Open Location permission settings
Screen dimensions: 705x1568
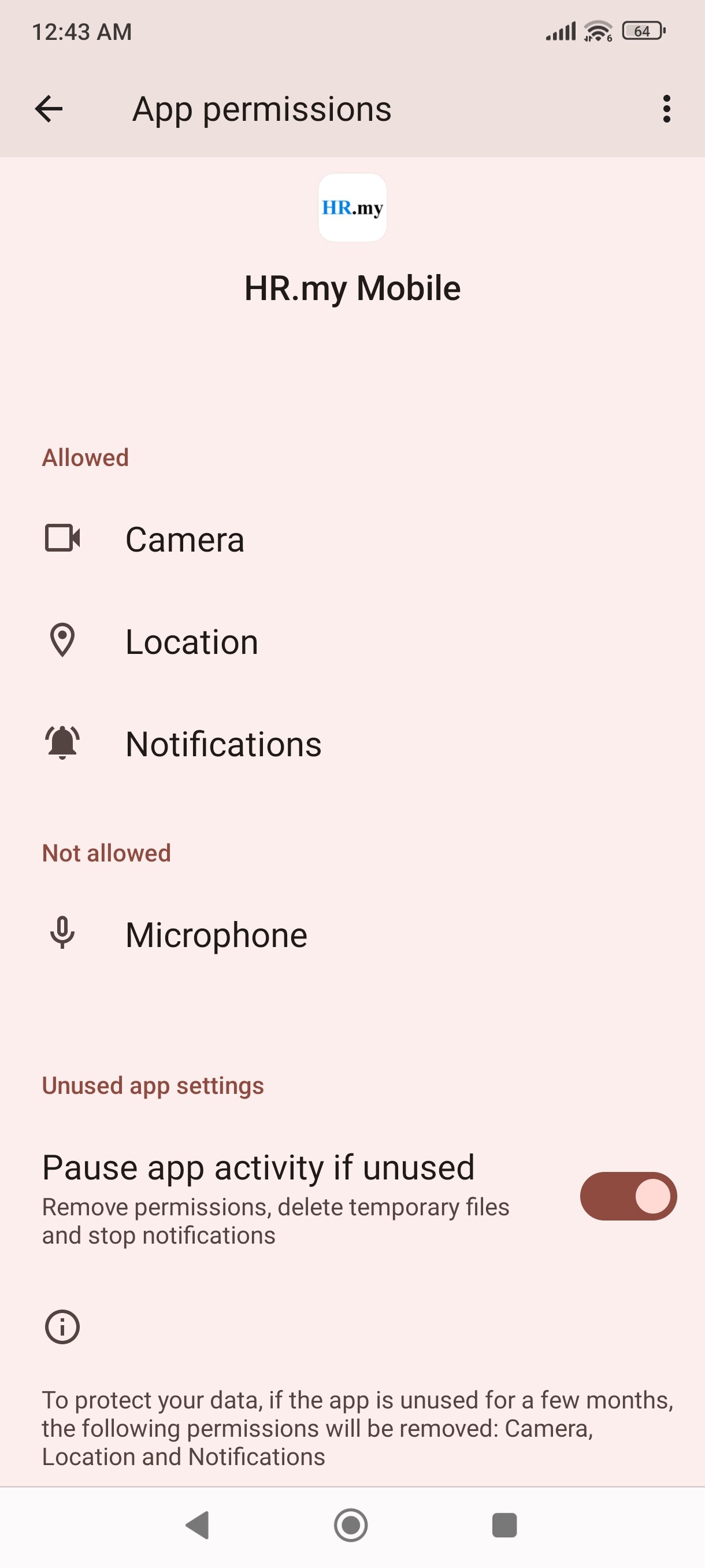(x=352, y=642)
